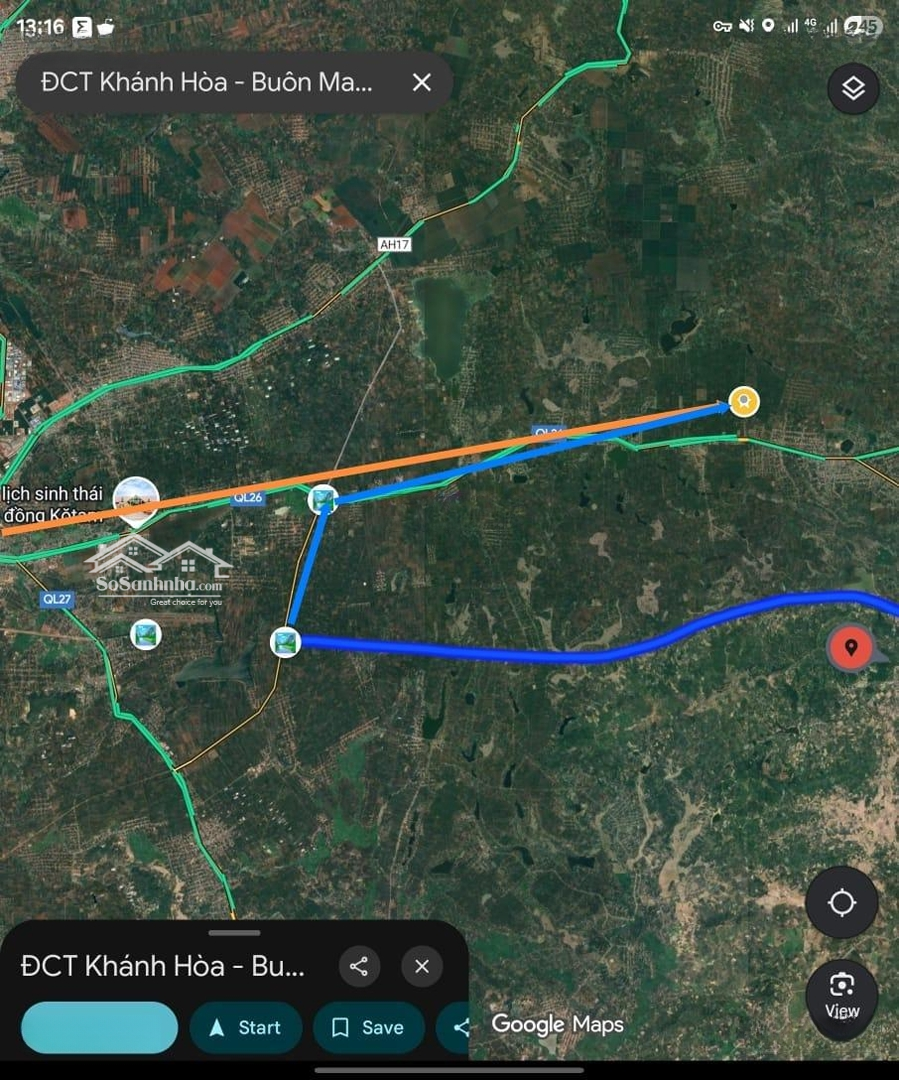Open the View camera button
899x1080 pixels.
point(842,996)
